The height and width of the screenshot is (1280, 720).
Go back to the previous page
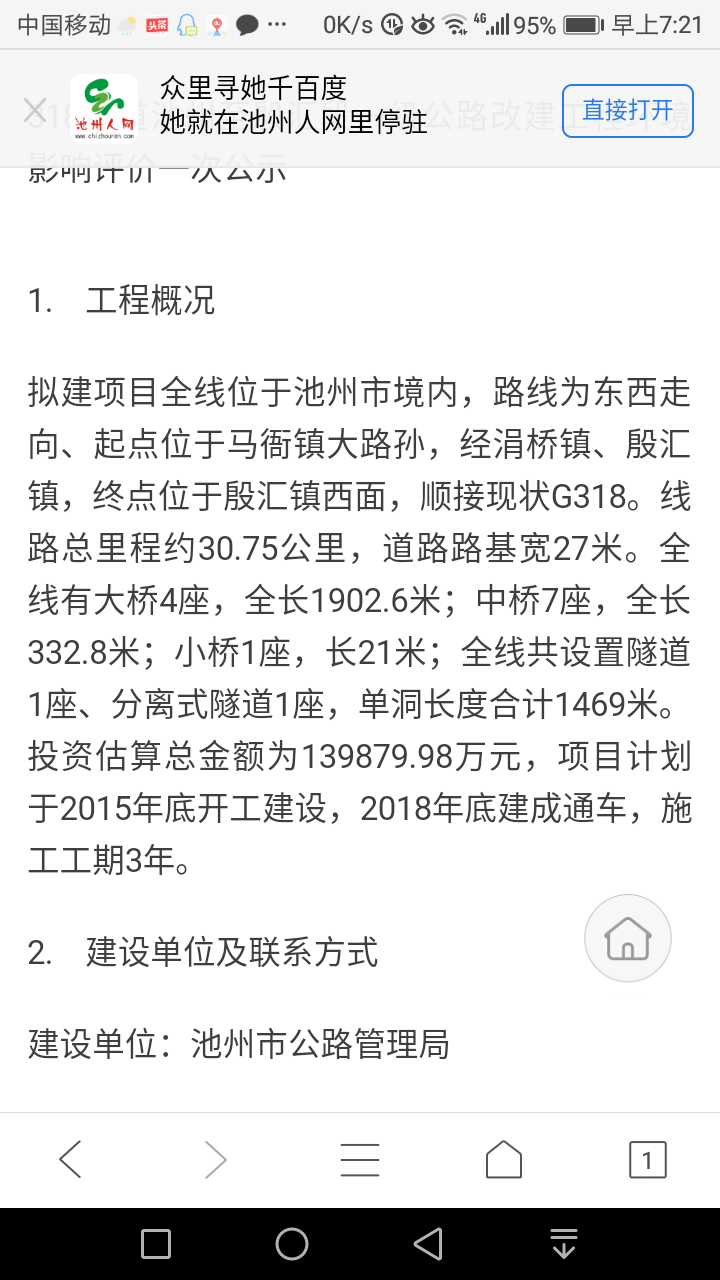70,1160
